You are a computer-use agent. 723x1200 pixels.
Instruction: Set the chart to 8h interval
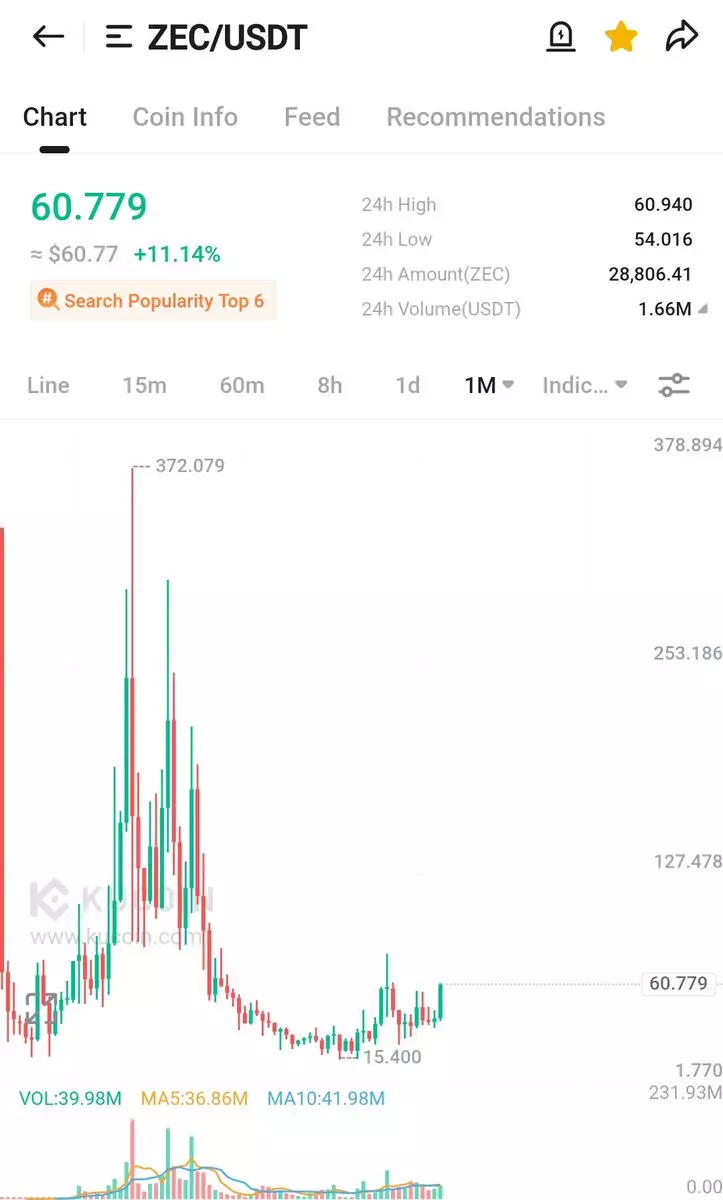(329, 385)
